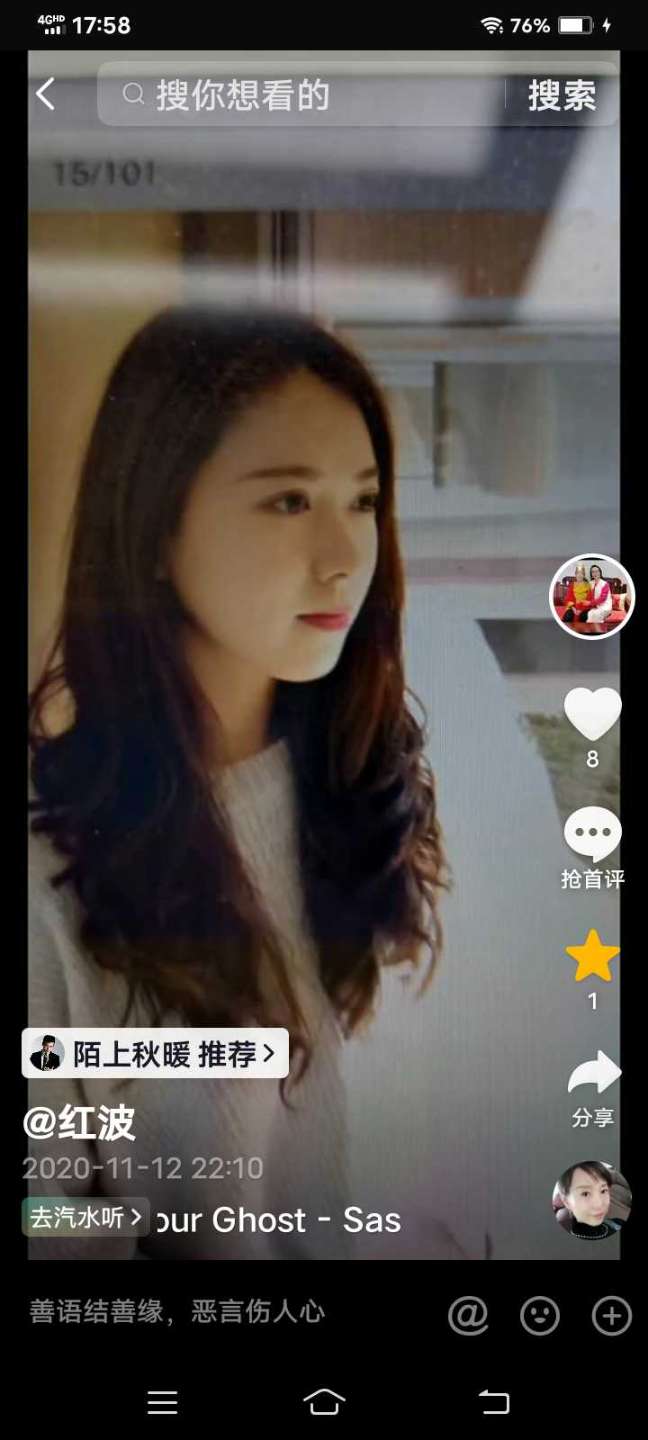Go to the system home screen
Screen dimensions: 648x1440
click(324, 1402)
